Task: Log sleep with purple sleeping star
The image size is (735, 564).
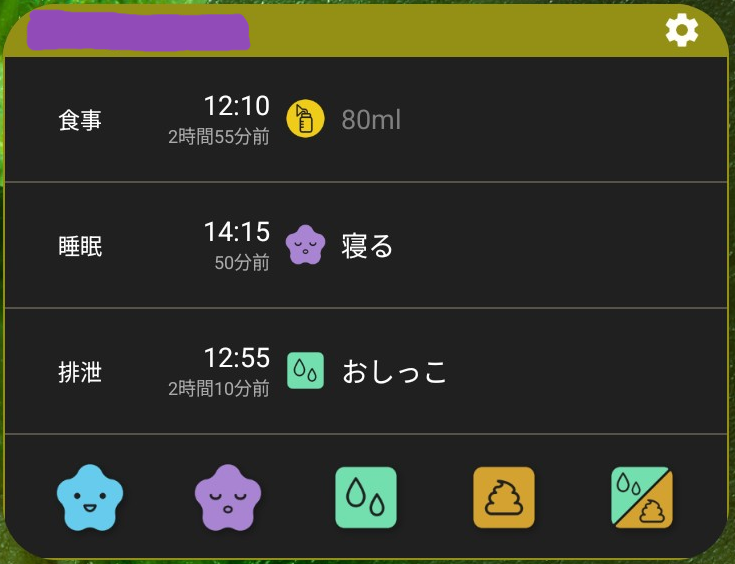Action: coord(227,497)
